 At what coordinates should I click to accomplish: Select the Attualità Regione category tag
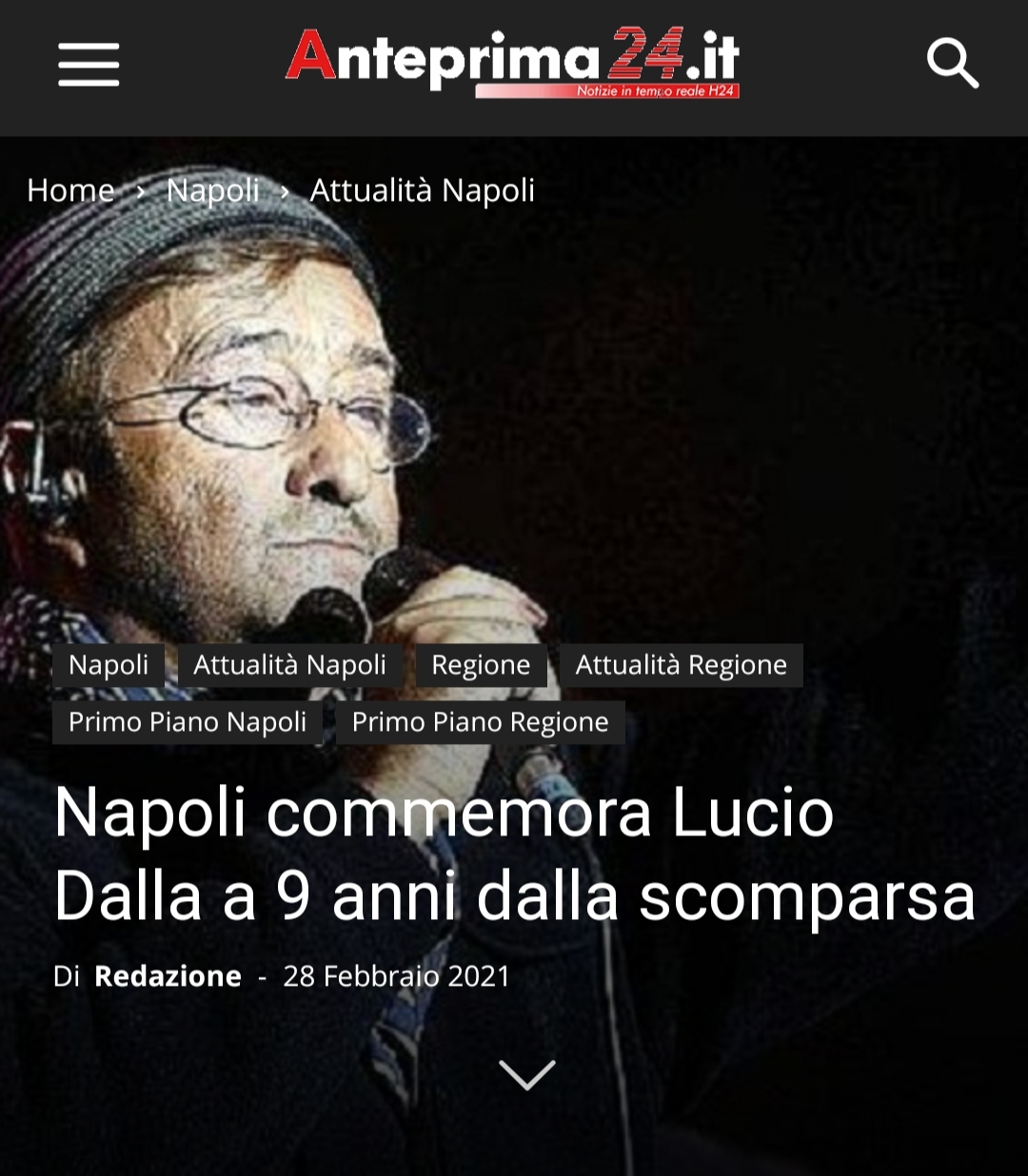coord(681,665)
